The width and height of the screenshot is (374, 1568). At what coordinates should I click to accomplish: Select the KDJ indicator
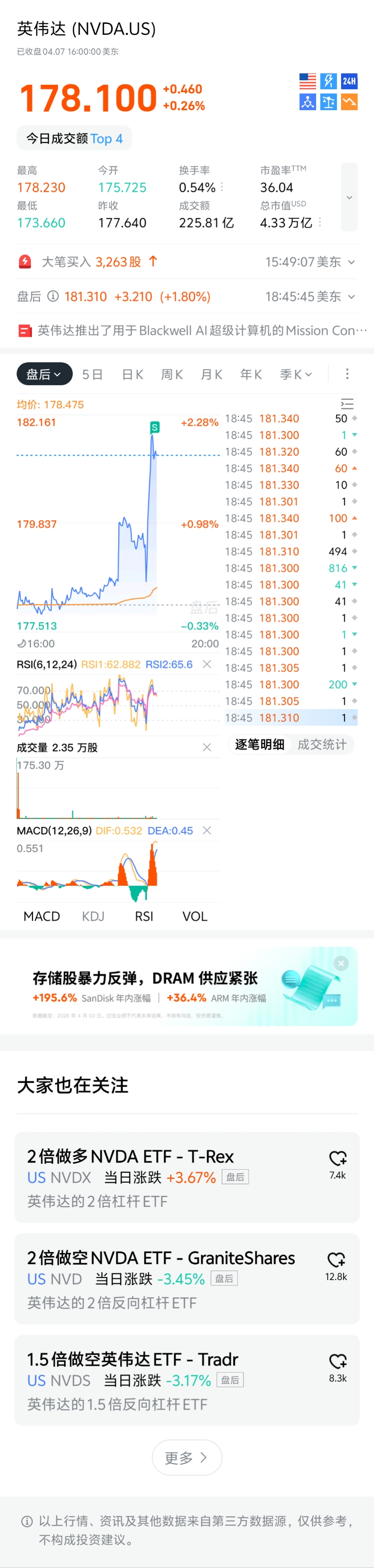93,916
